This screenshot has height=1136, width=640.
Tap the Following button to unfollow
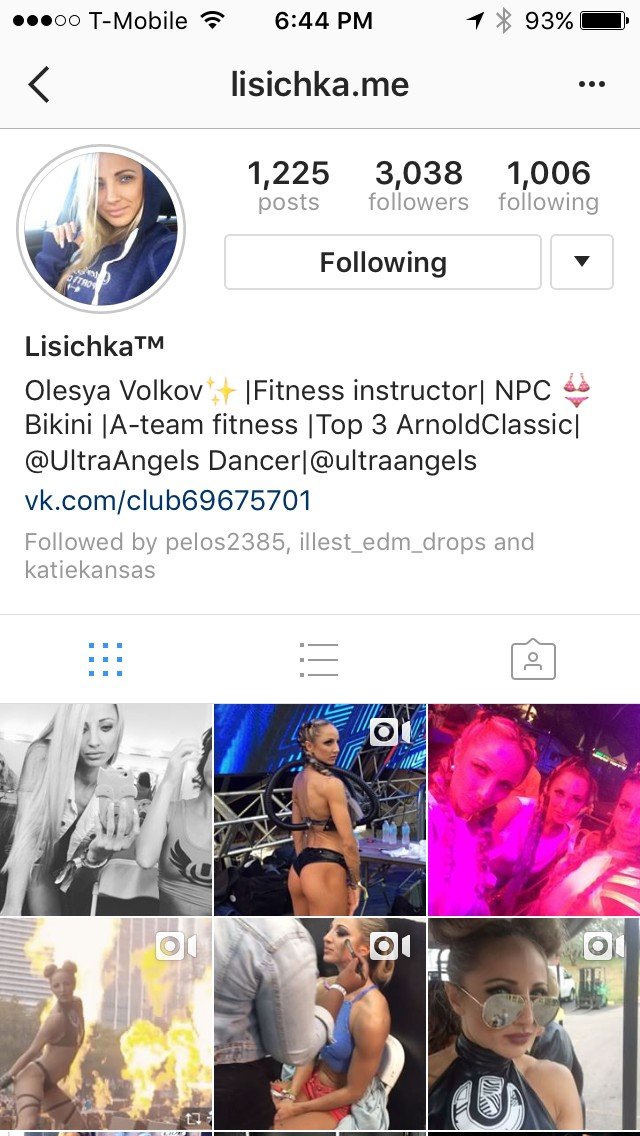tap(383, 263)
